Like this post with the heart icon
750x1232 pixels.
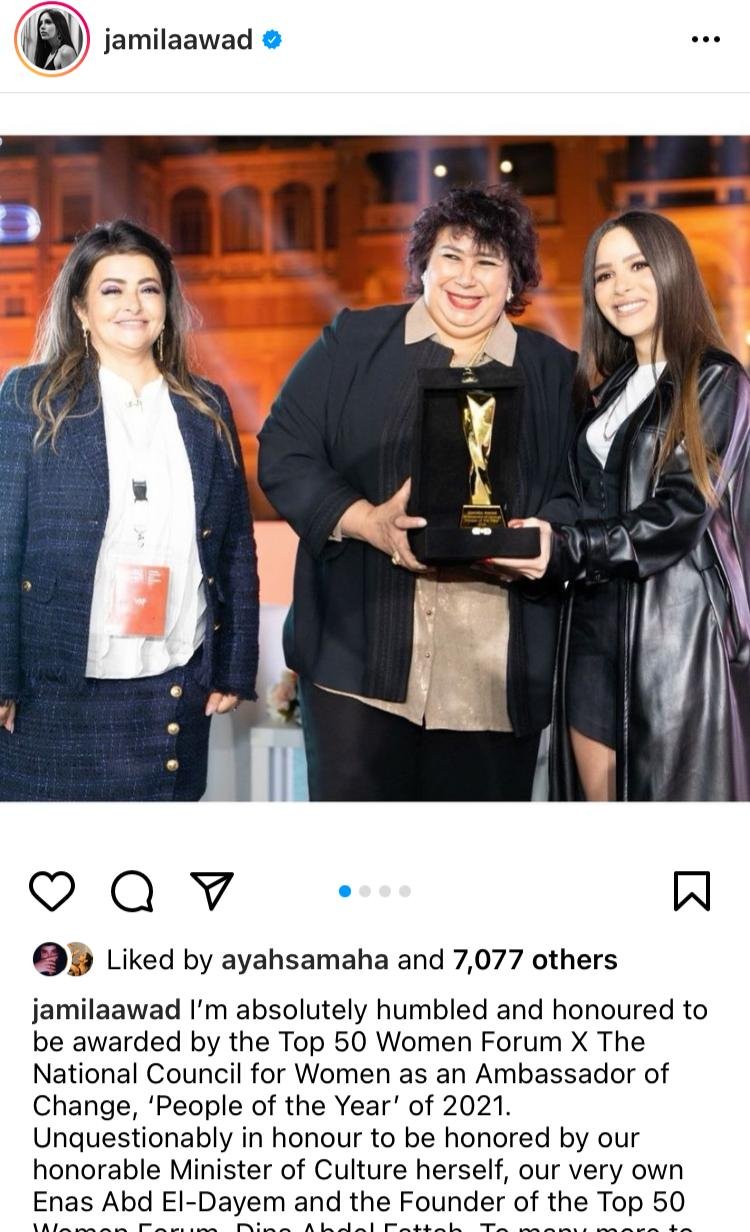click(52, 890)
